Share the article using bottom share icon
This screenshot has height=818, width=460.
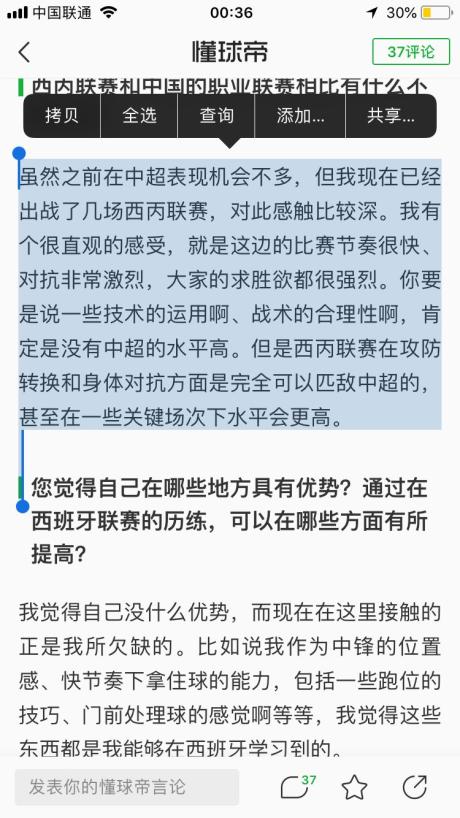[x=415, y=787]
